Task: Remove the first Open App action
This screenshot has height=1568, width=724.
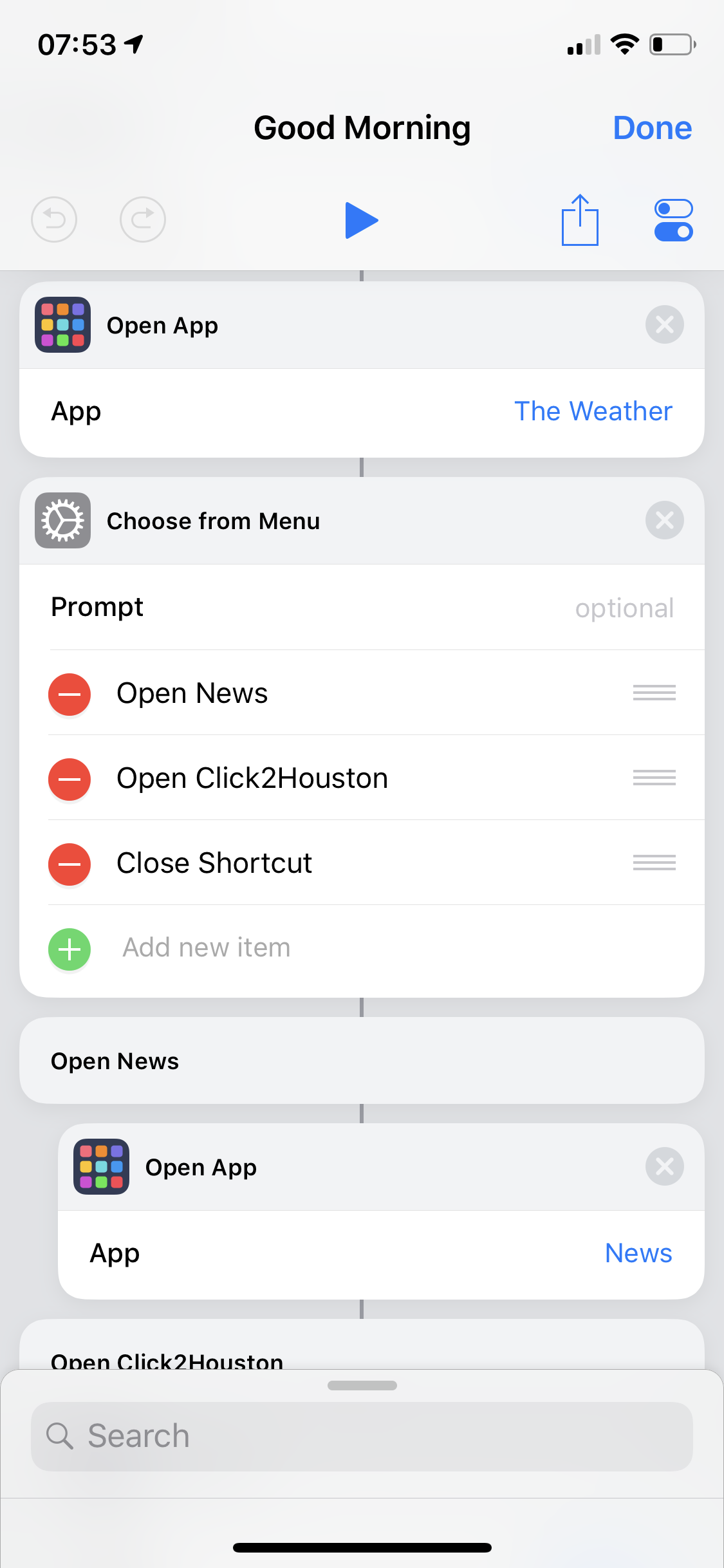Action: pos(664,324)
